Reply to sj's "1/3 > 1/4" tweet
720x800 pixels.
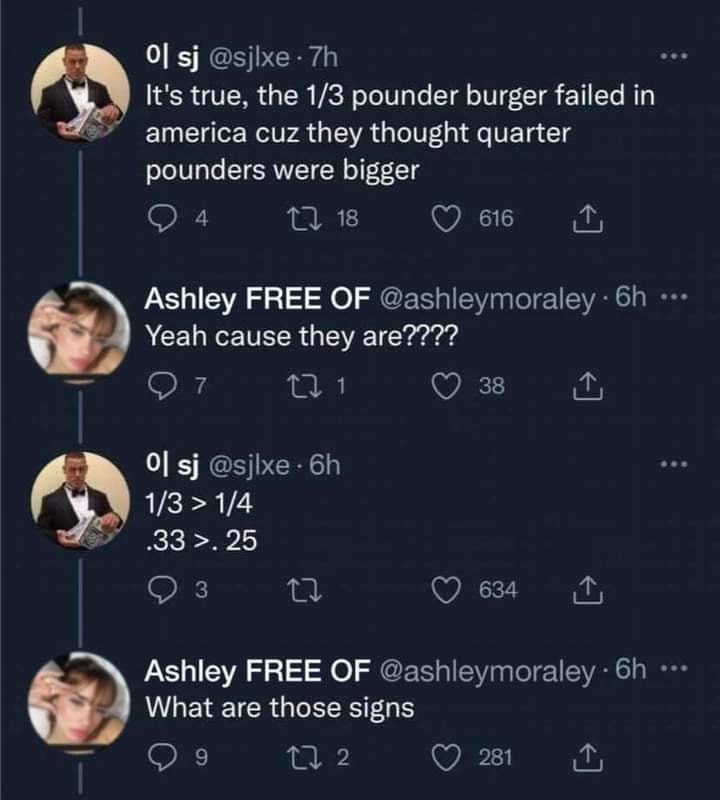click(x=162, y=590)
